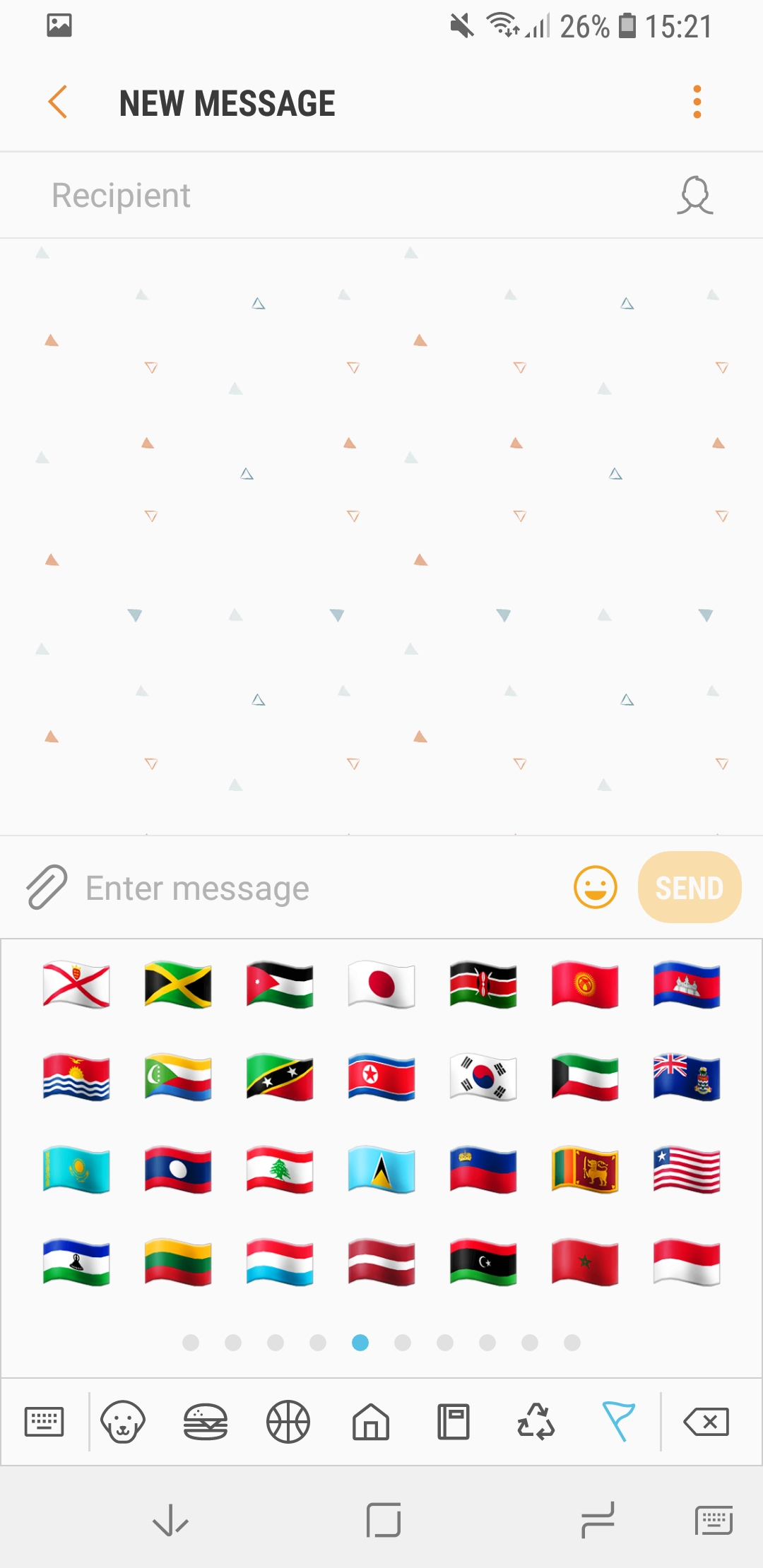
Task: Tap the emoji backspace key
Action: click(706, 1421)
